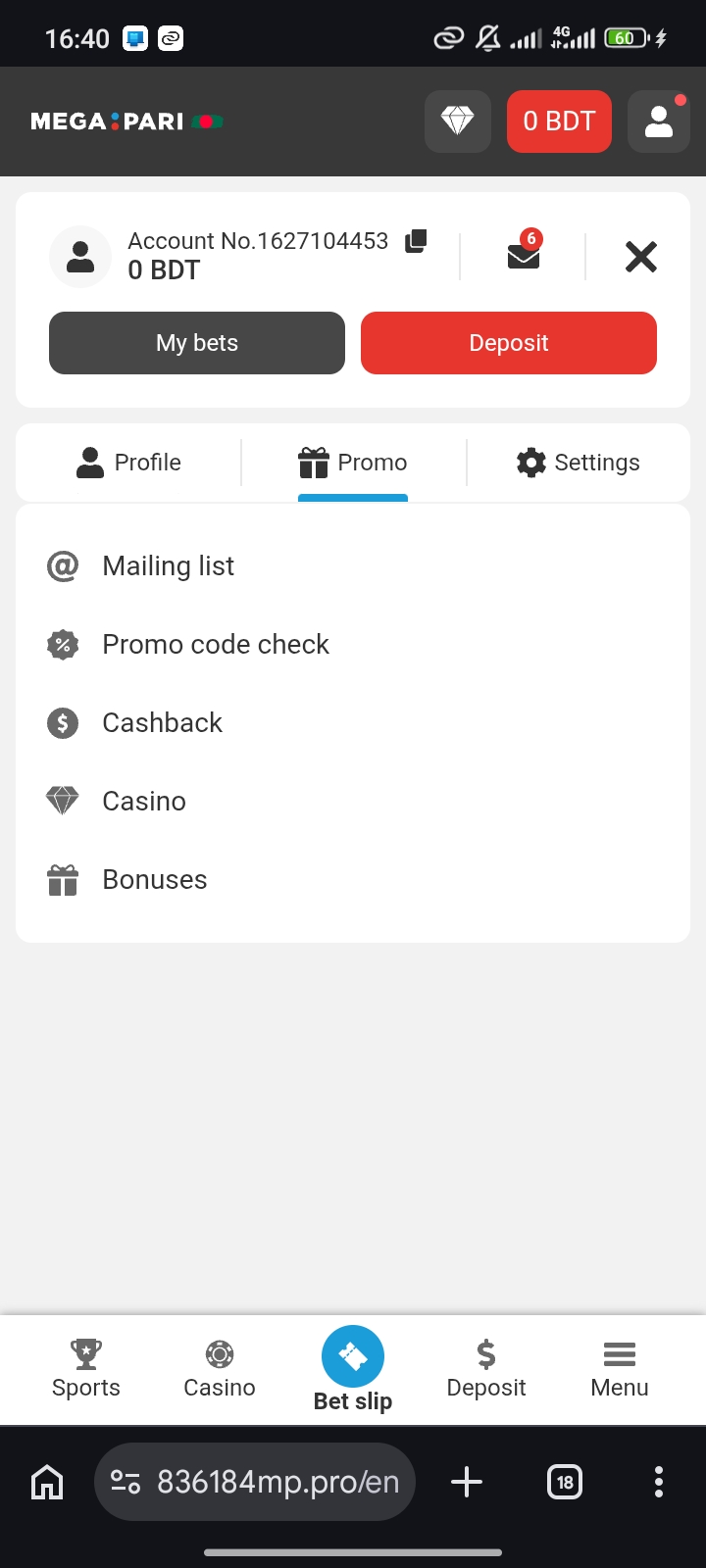Open the messages envelope
The image size is (706, 1568).
(524, 256)
